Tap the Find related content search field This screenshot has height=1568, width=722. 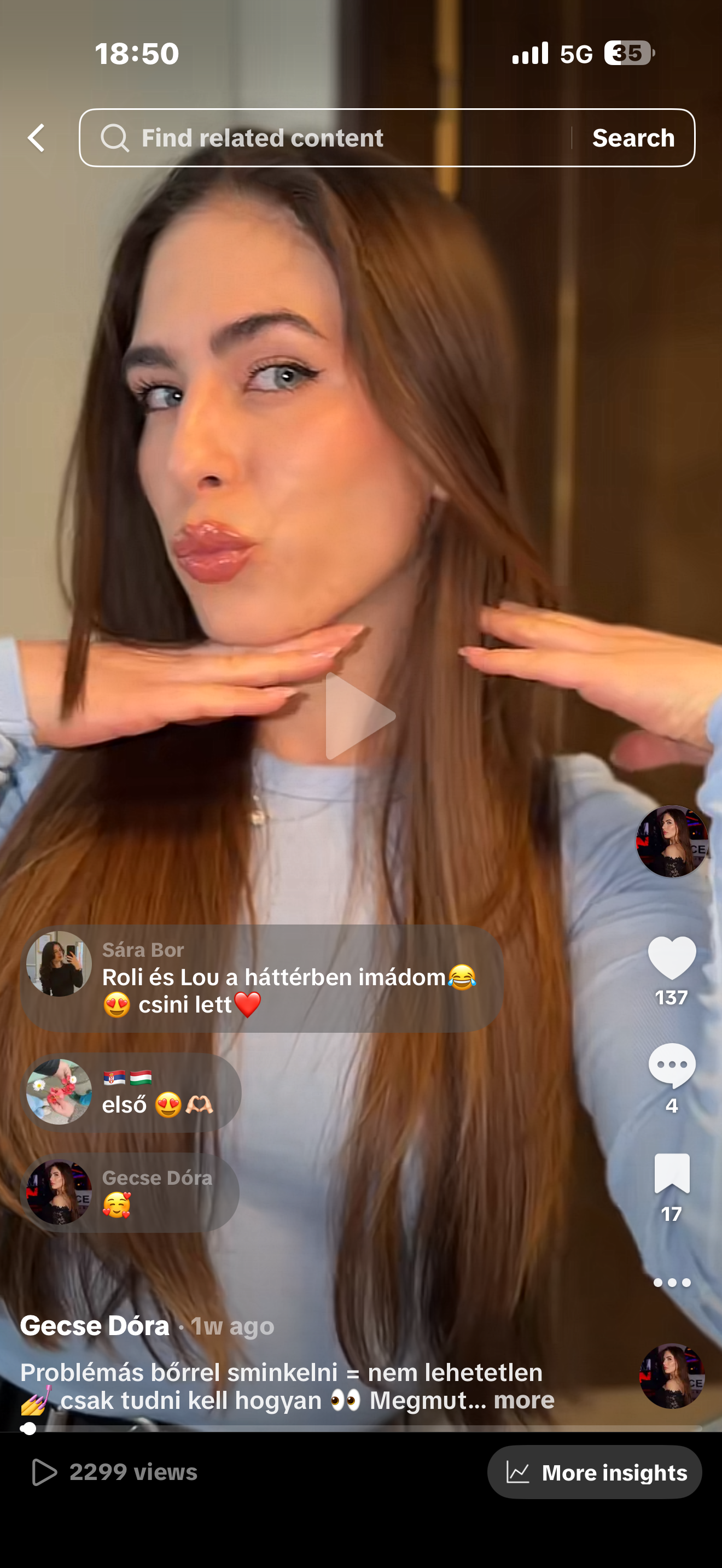click(329, 138)
